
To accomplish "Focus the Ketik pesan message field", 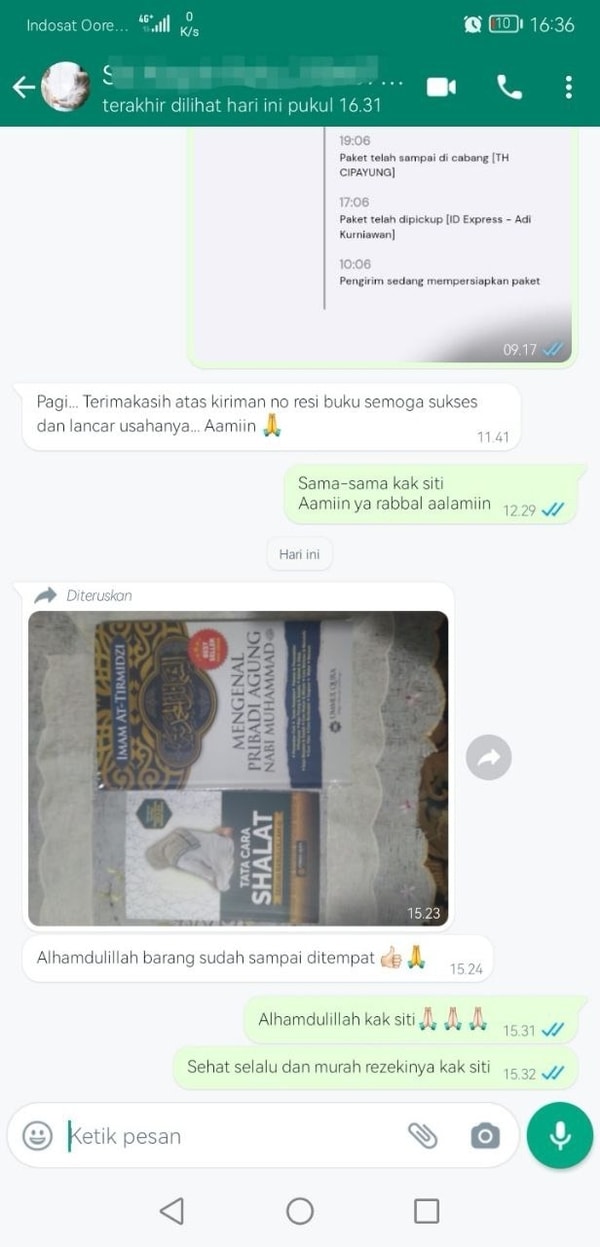I will (x=230, y=1136).
